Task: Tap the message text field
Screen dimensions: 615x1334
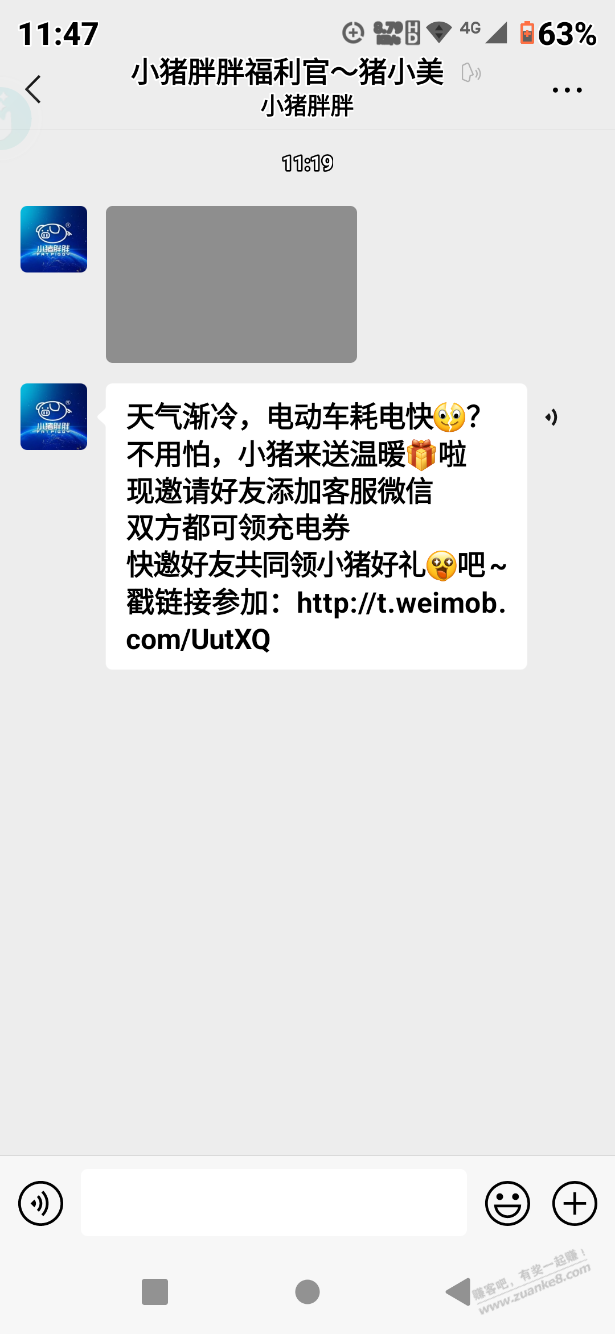Action: click(x=273, y=1202)
